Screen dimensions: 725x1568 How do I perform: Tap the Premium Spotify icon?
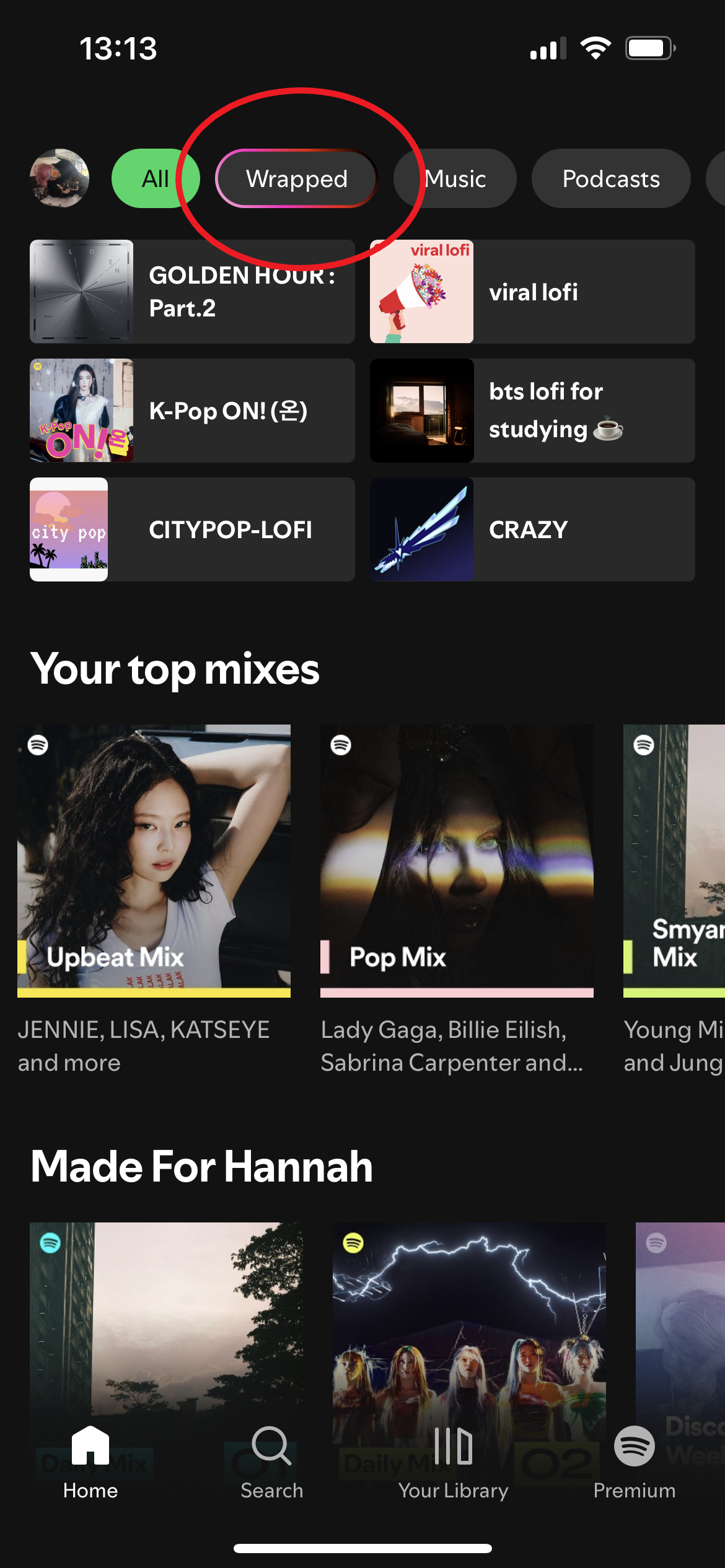click(635, 1445)
